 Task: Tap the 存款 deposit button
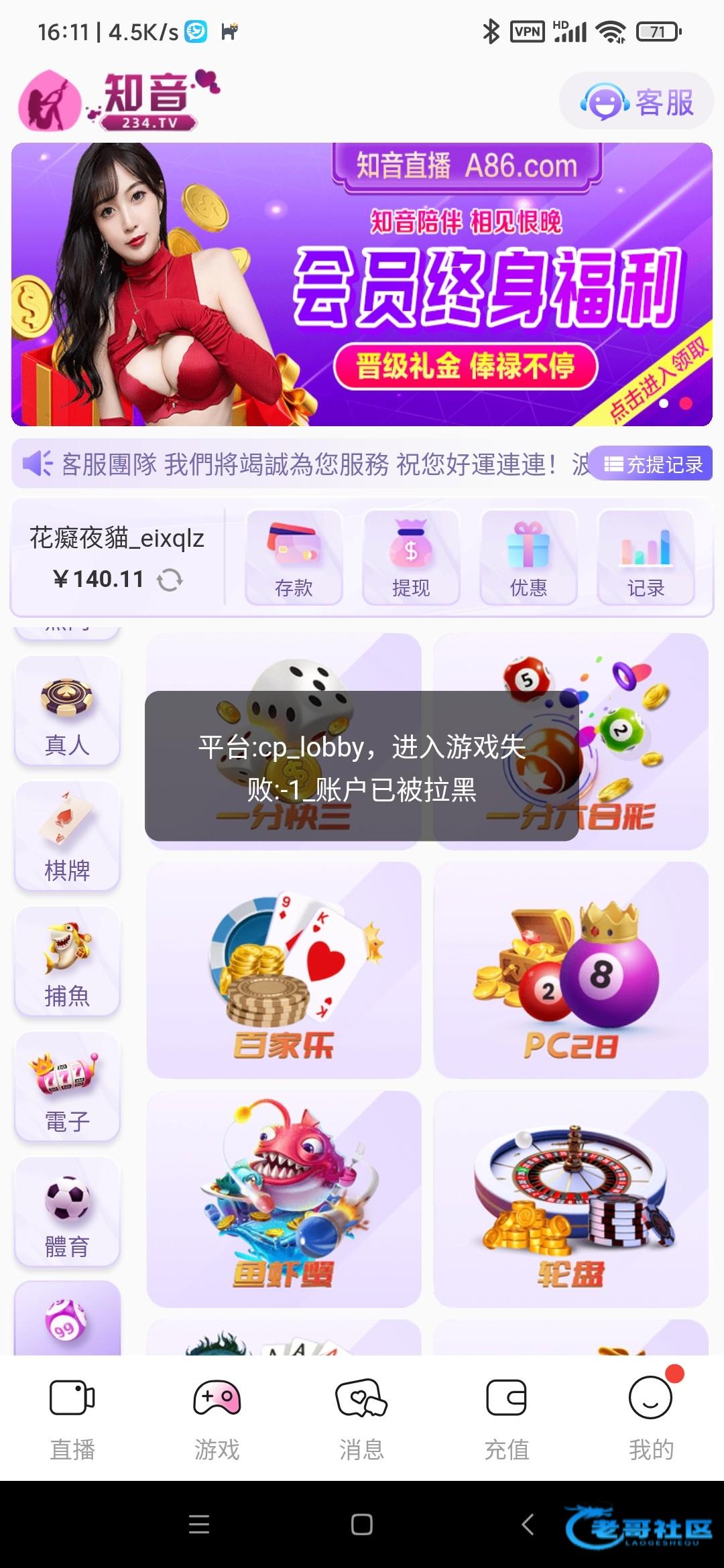tap(294, 558)
